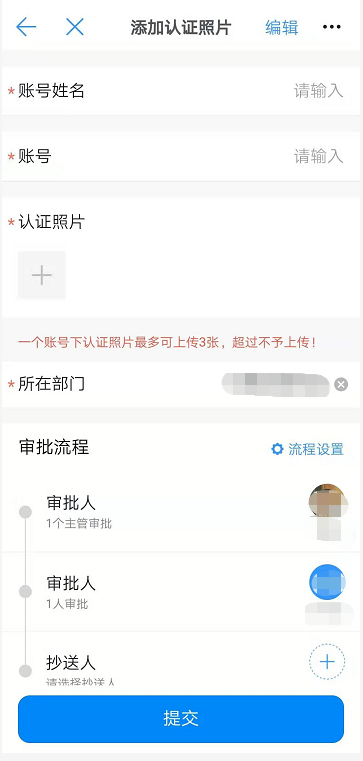Close the page with the X icon
Screen dimensions: 363x761
[x=75, y=27]
